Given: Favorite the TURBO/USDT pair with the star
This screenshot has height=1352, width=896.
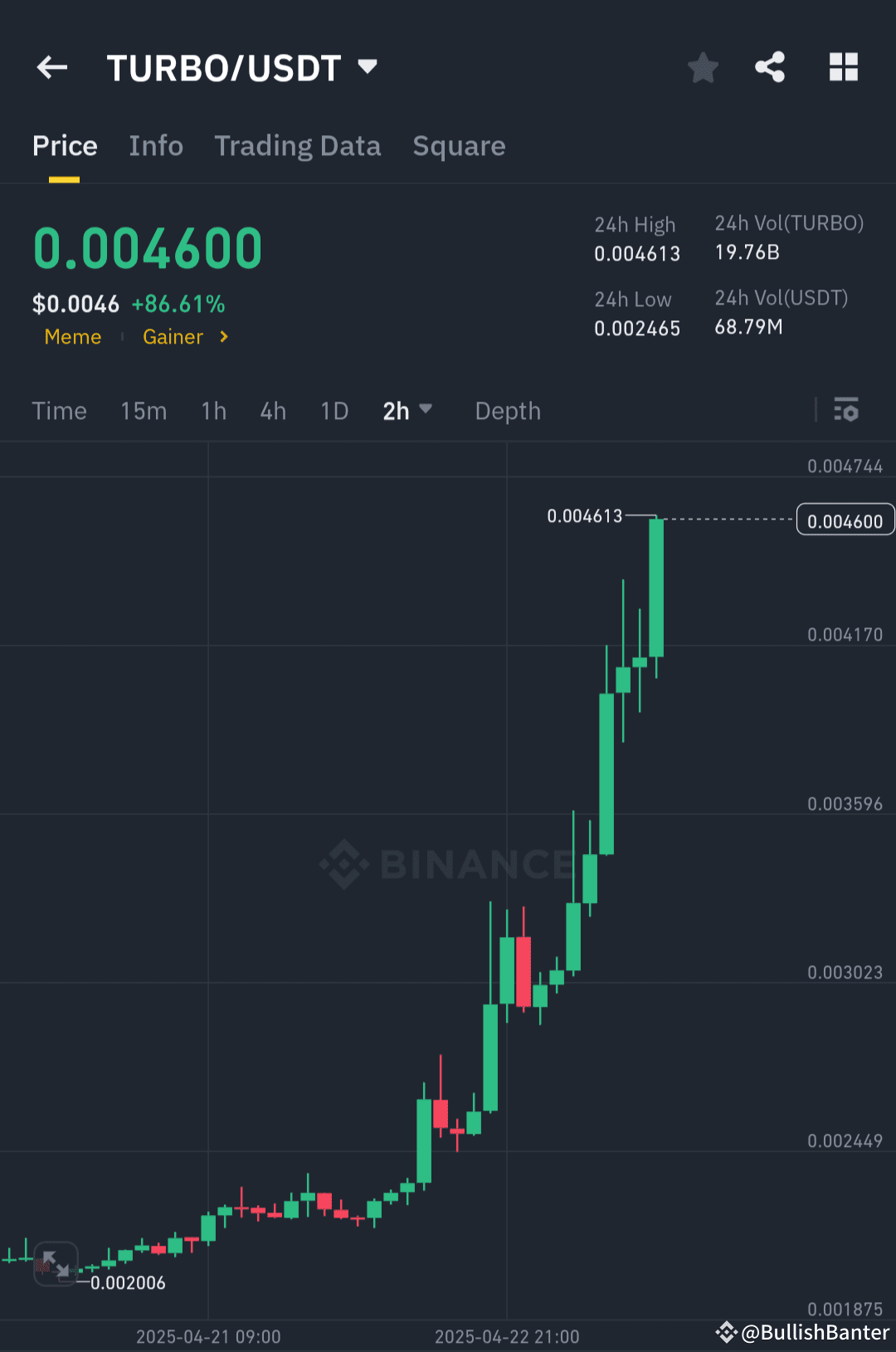Looking at the screenshot, I should [x=703, y=68].
